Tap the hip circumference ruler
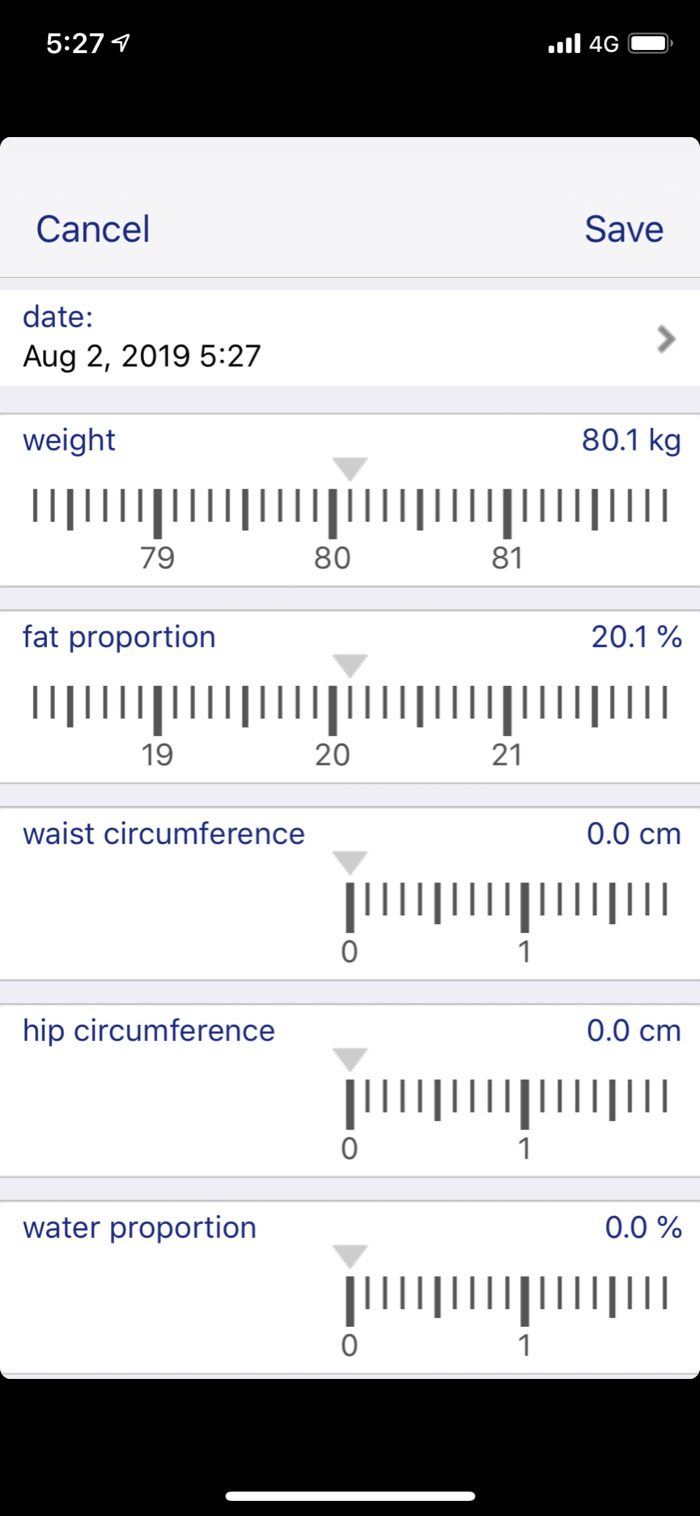700x1516 pixels. tap(505, 1102)
